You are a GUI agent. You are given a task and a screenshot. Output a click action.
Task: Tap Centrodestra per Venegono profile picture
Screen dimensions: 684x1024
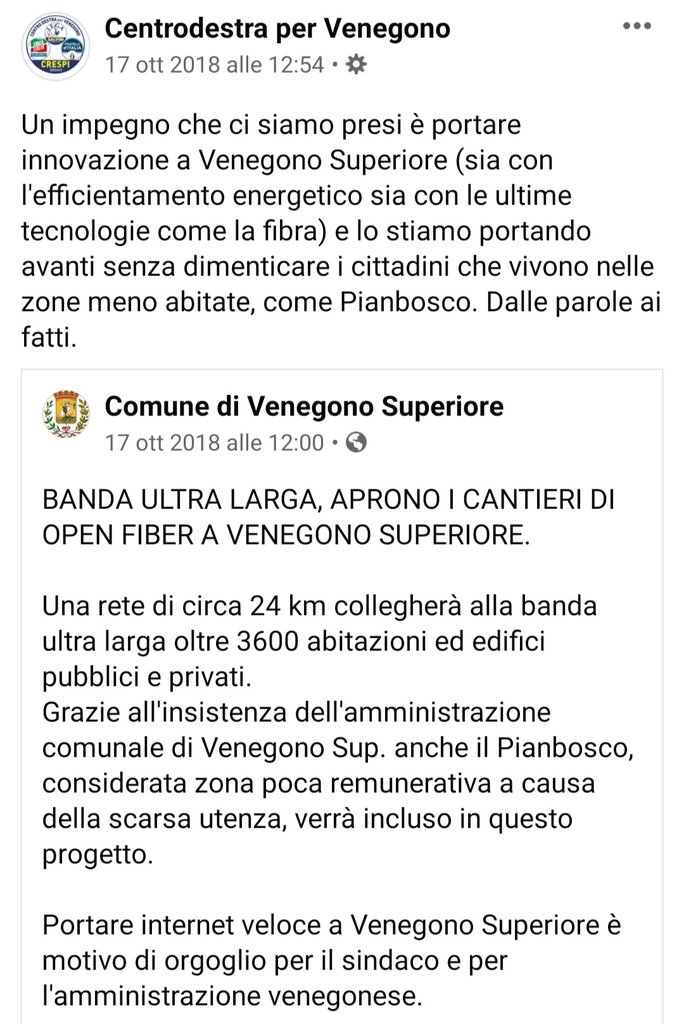click(57, 44)
